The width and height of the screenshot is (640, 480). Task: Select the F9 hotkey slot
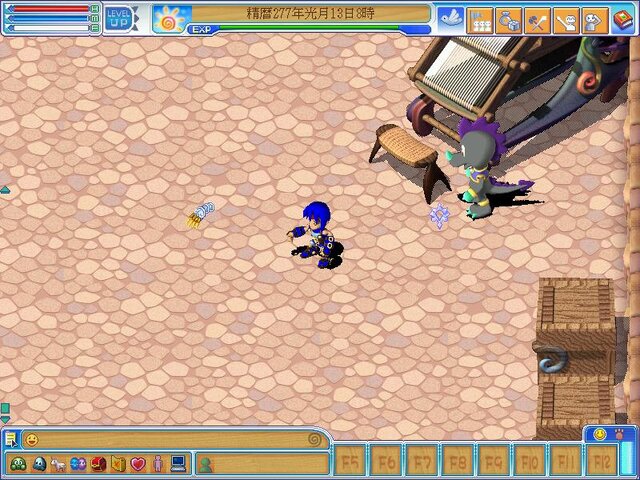click(493, 463)
